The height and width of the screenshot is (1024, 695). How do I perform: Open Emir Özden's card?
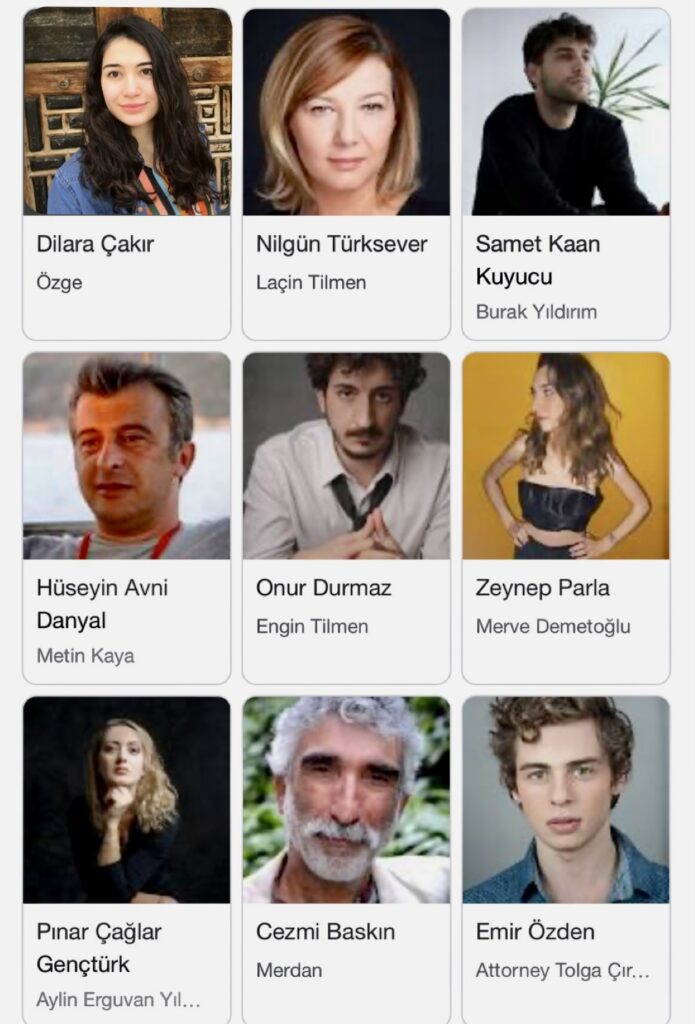(x=566, y=858)
